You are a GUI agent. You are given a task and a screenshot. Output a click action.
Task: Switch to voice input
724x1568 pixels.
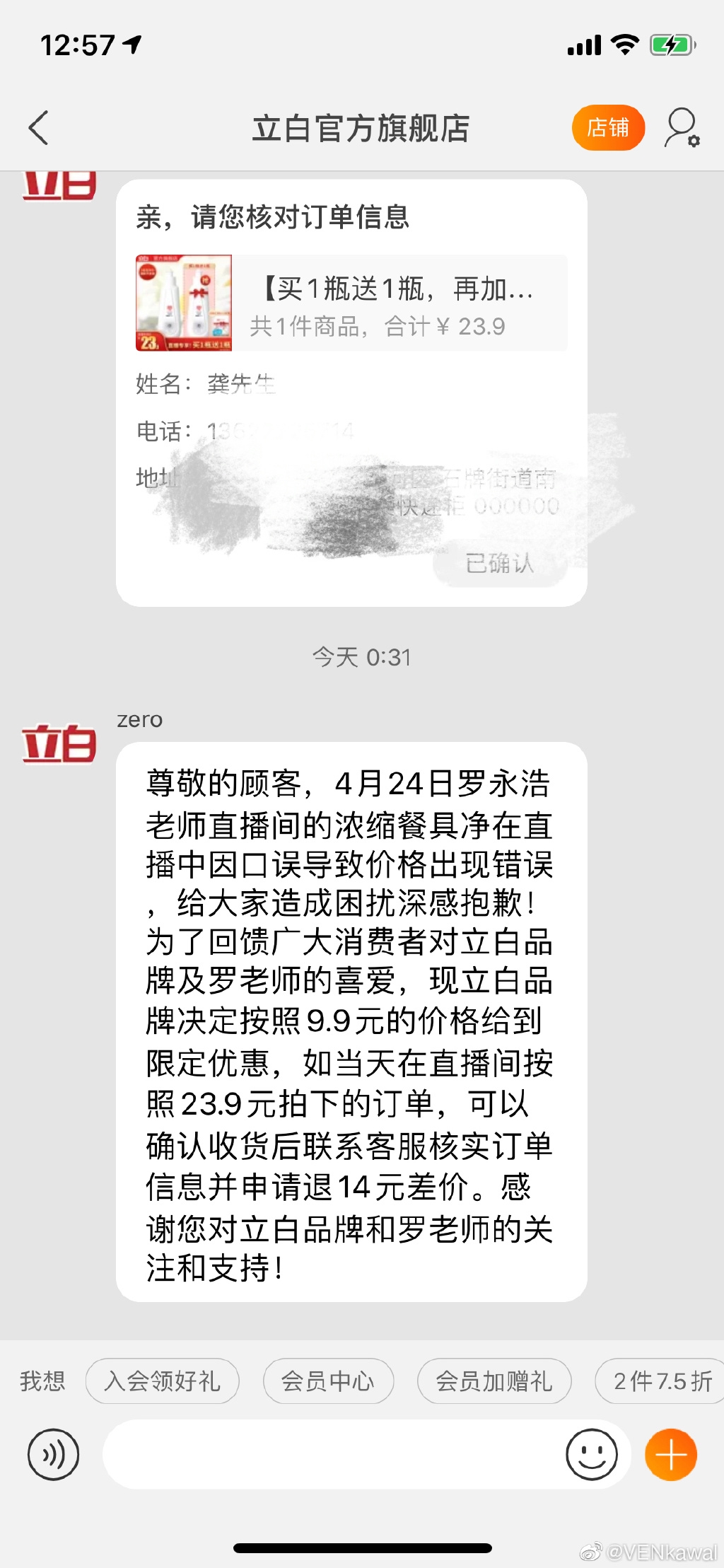coord(53,1455)
